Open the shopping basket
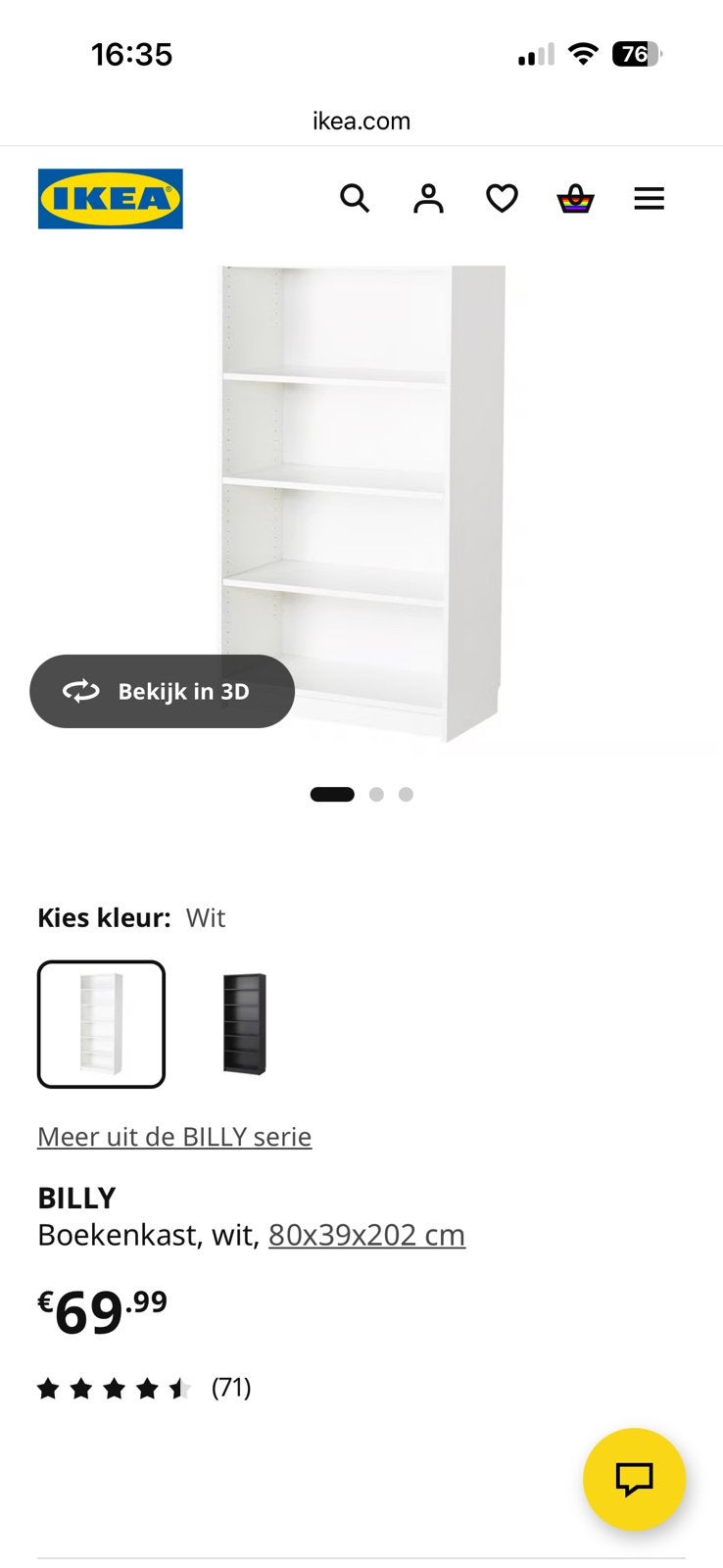723x1568 pixels. 575,199
